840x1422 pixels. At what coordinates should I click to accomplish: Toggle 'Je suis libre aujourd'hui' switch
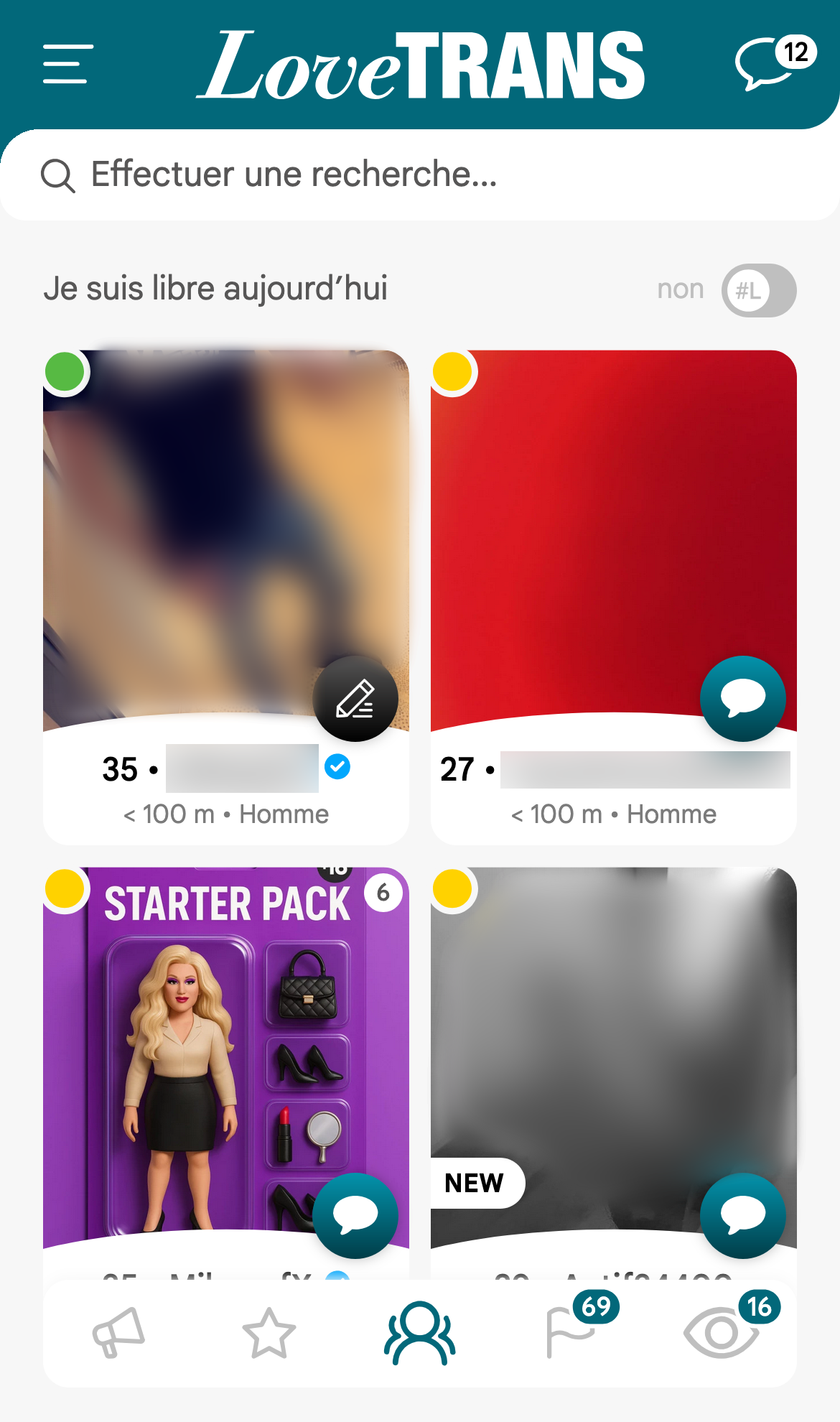point(759,290)
